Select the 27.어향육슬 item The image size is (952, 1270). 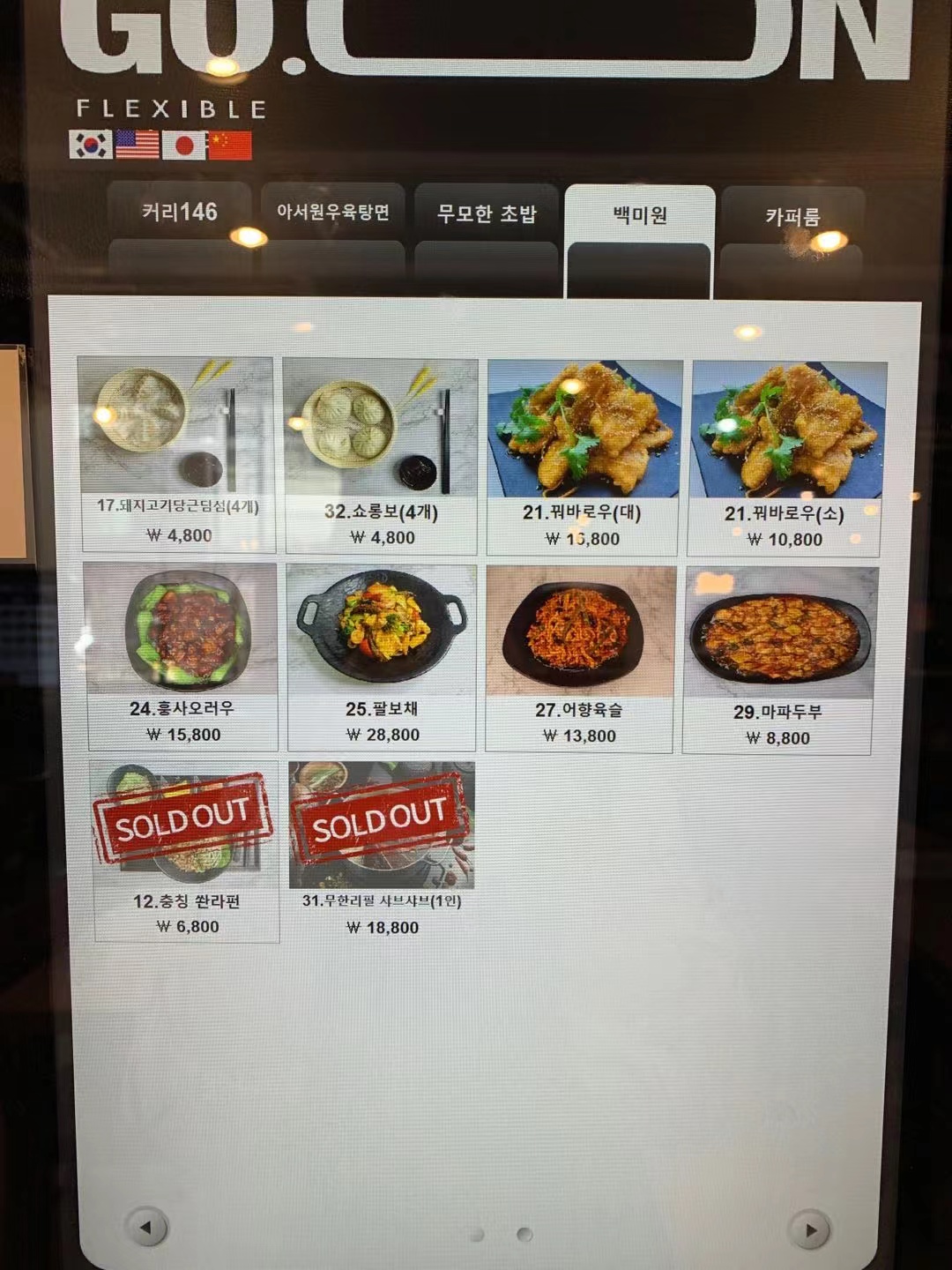[x=579, y=658]
